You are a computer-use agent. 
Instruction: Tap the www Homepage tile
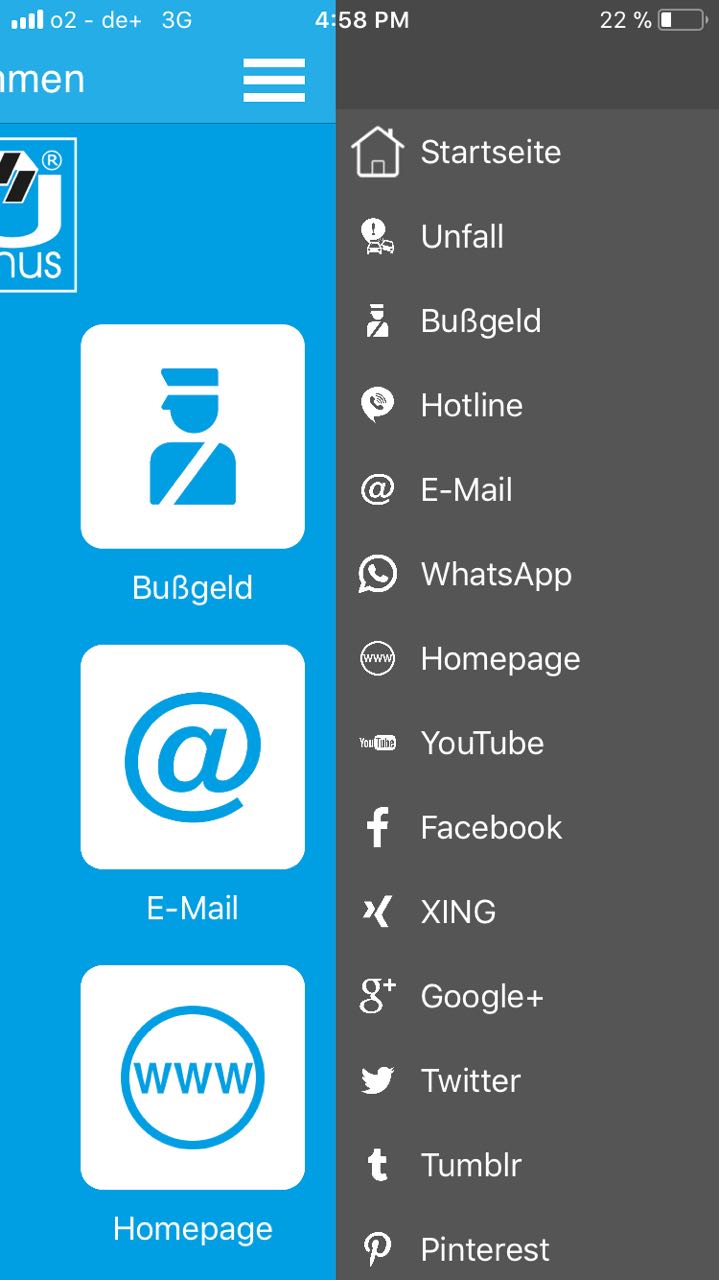click(193, 1077)
